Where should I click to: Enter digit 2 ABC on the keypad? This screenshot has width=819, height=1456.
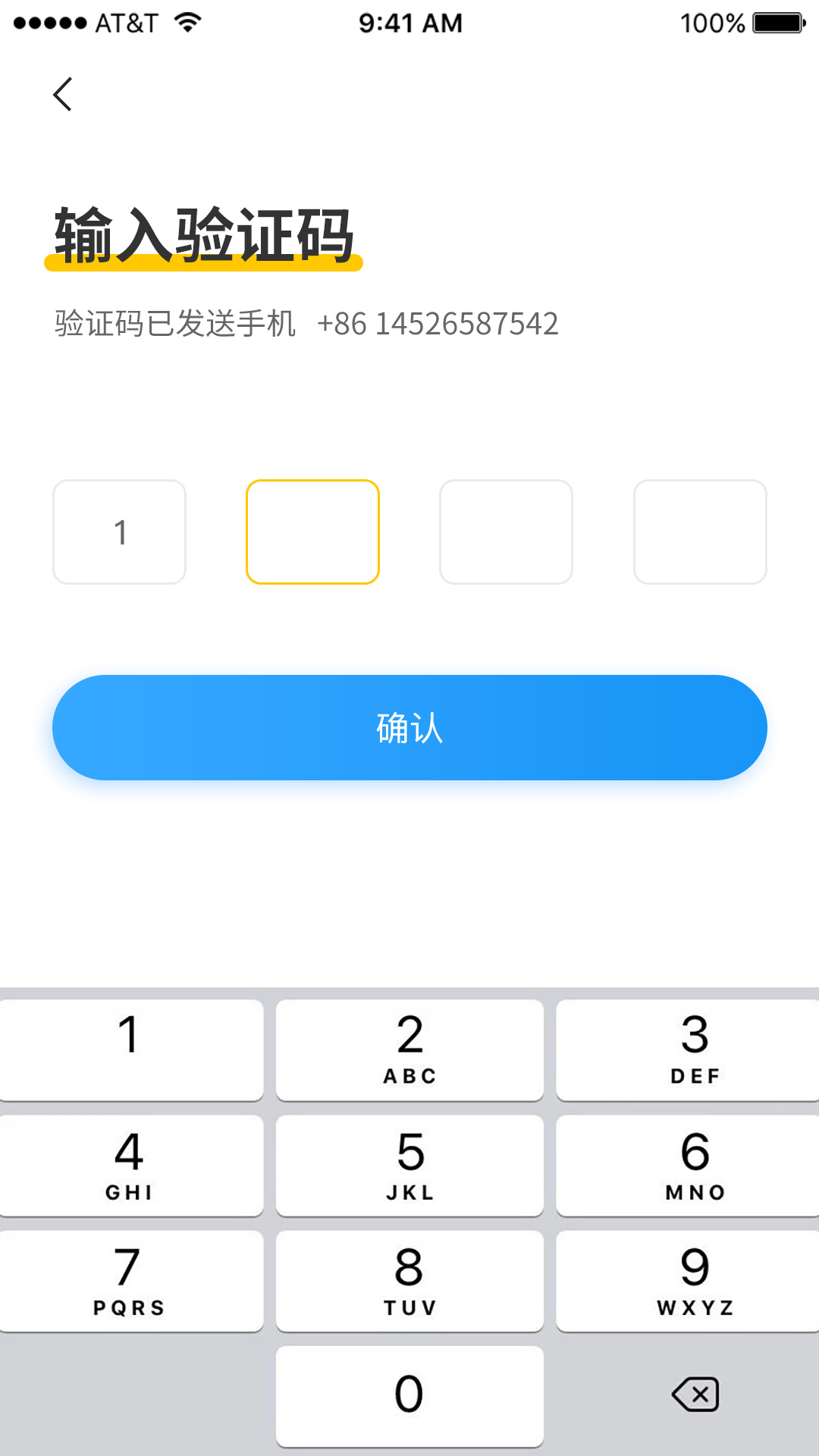pyautogui.click(x=409, y=1050)
